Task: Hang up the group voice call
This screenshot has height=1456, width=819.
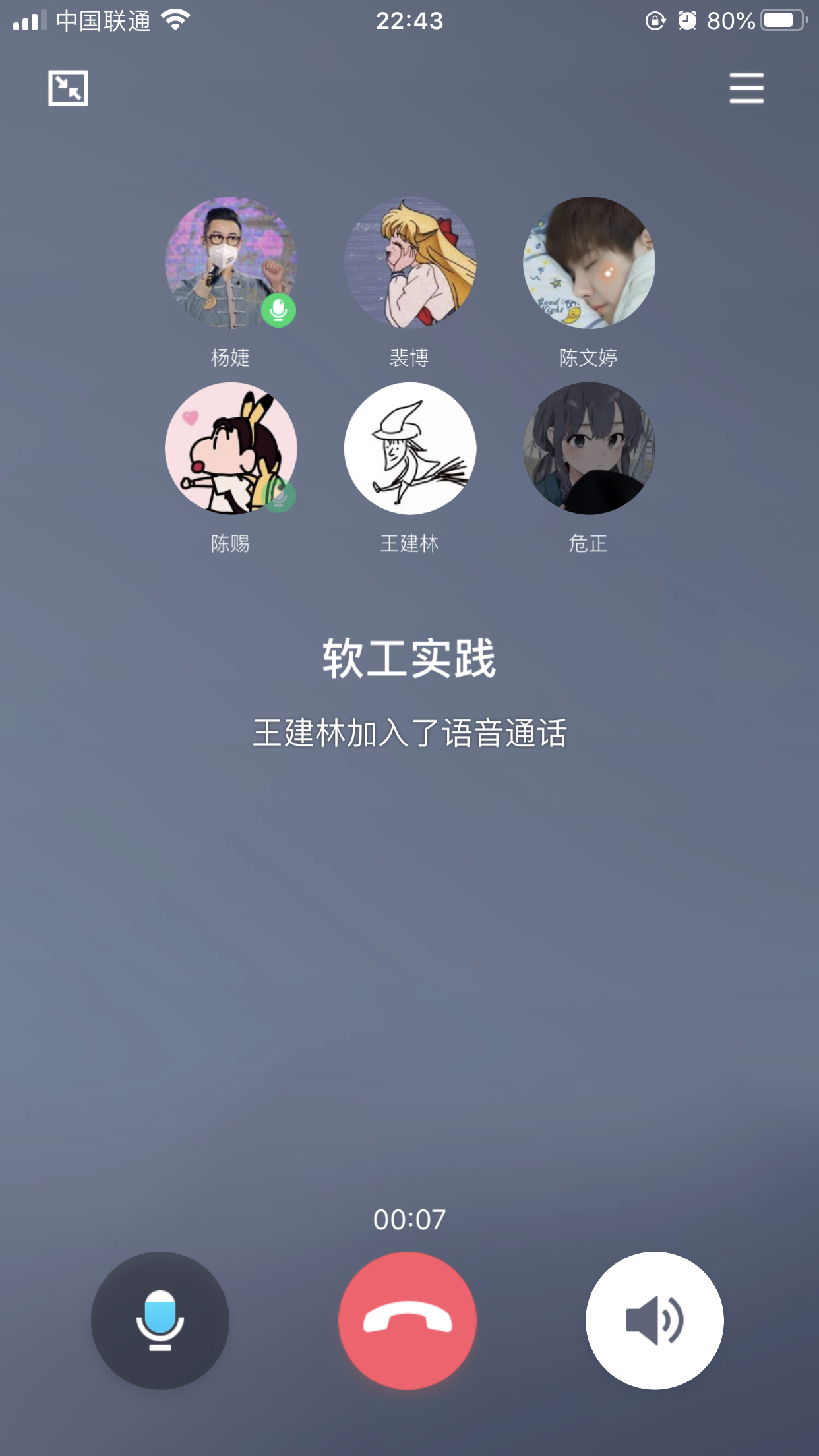Action: point(408,1320)
